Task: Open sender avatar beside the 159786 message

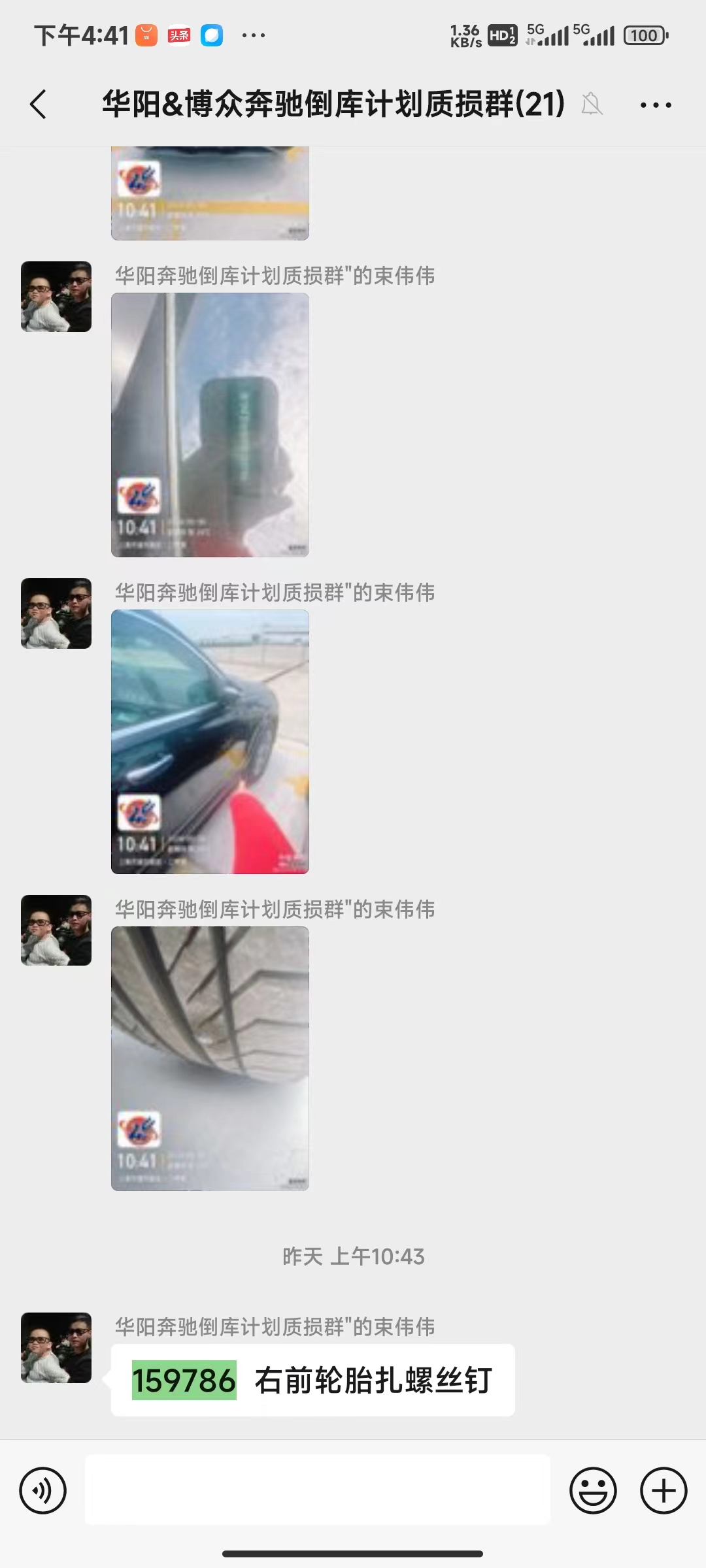Action: tap(56, 1348)
